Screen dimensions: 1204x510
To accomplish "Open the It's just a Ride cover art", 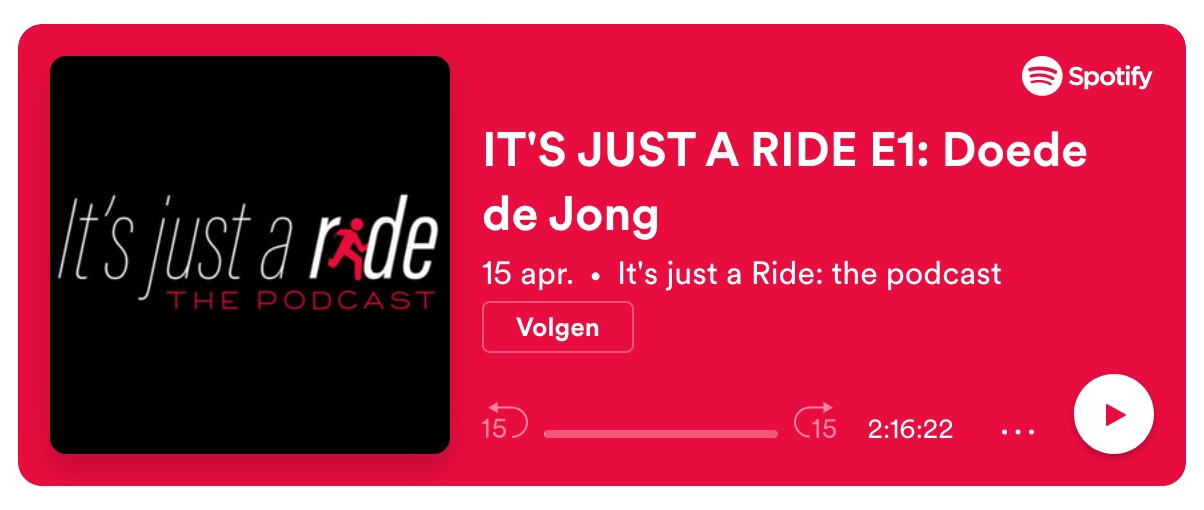I will (x=250, y=255).
